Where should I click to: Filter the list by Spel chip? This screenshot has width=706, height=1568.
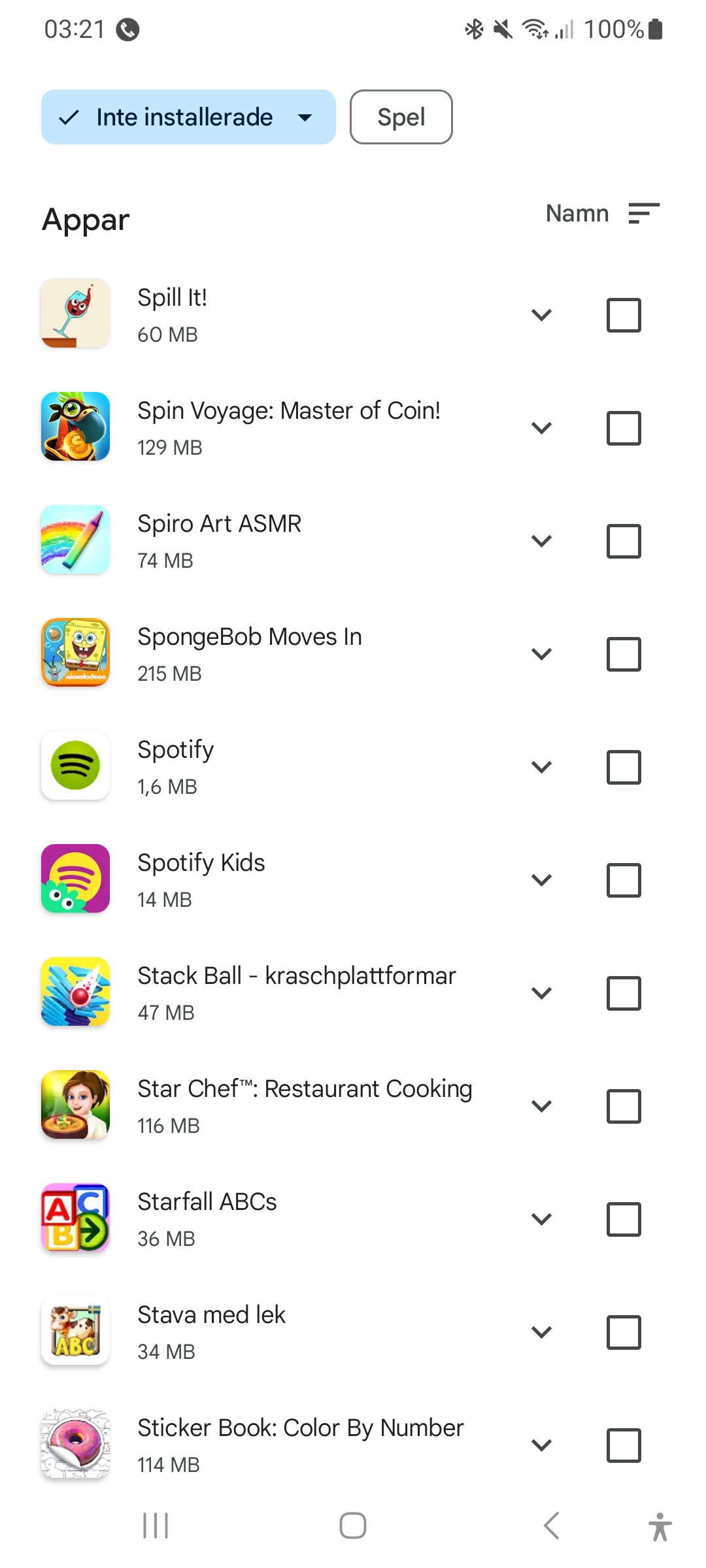click(x=401, y=118)
